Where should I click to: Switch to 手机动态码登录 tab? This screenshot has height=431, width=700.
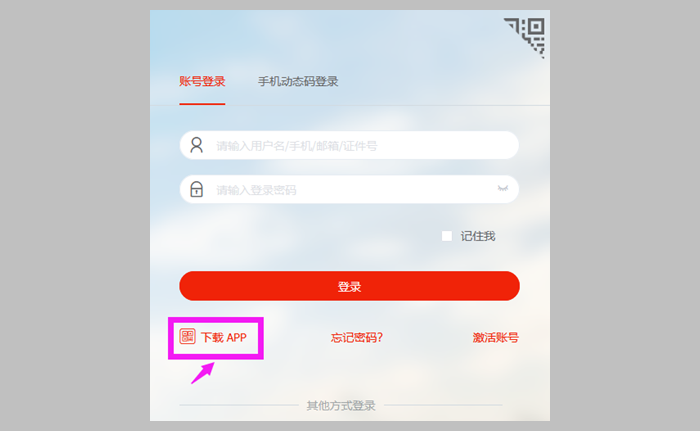[298, 82]
